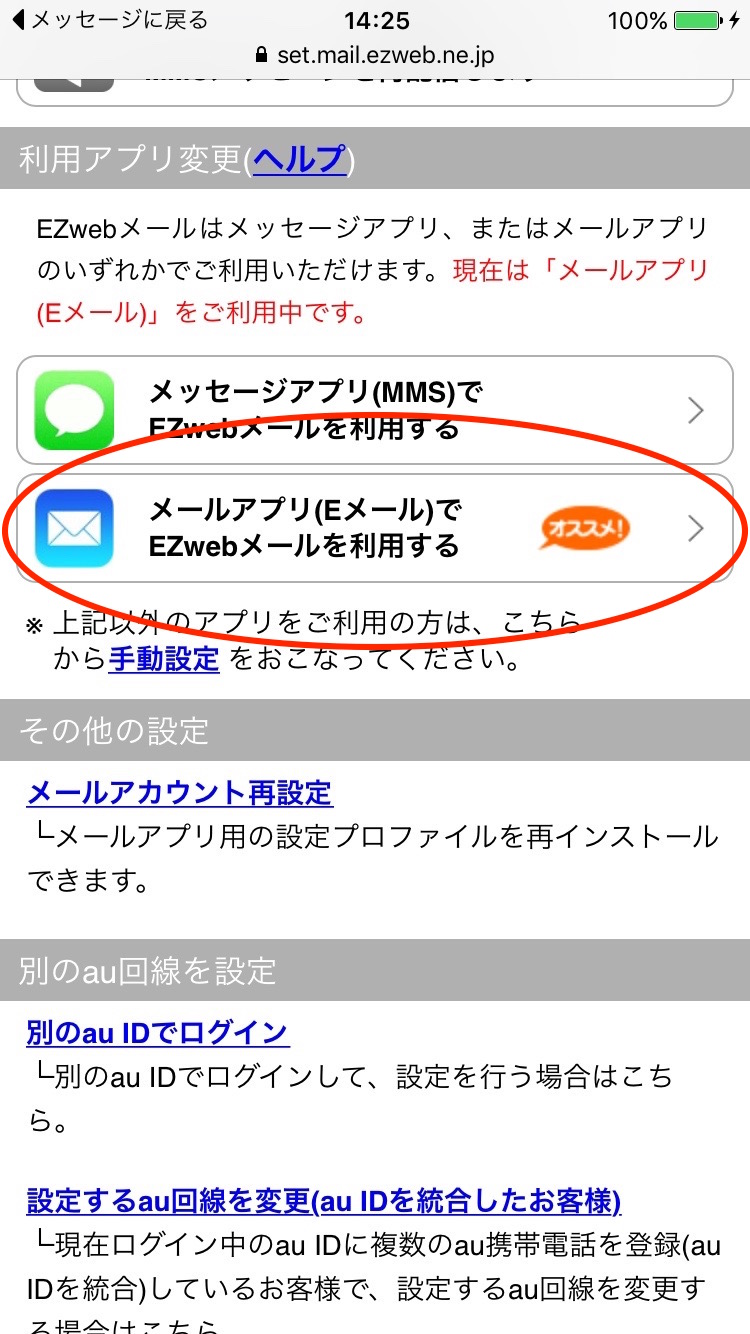This screenshot has height=1334, width=750.
Task: Tap the set.mail.ezweb.ne.jp address bar
Action: coord(375,56)
